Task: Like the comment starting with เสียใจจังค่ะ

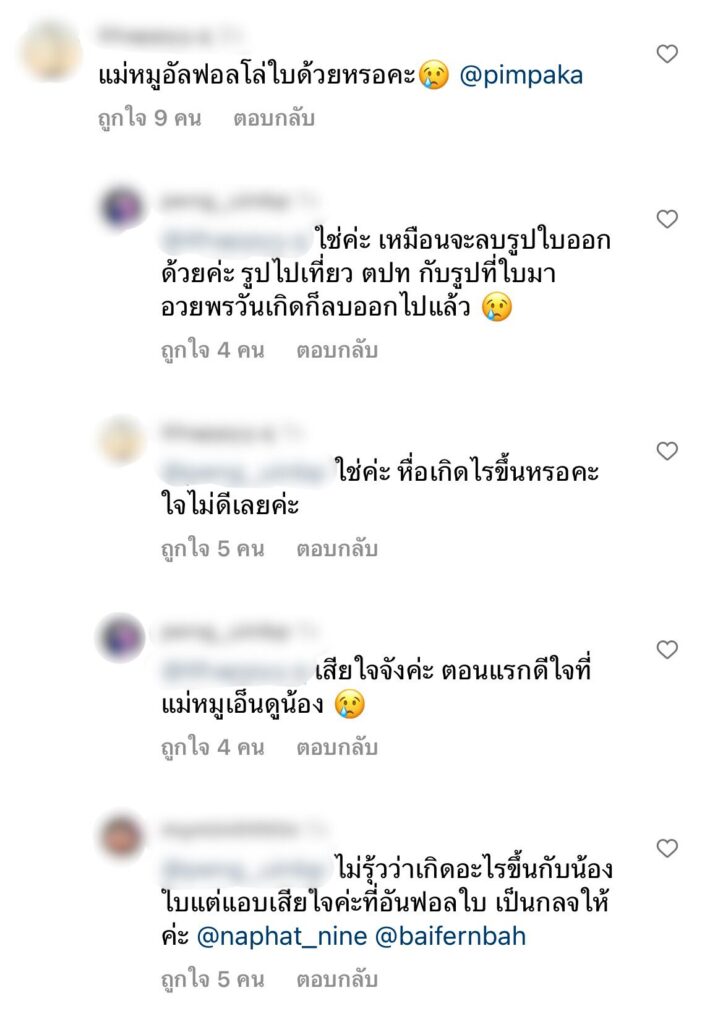Action: (x=667, y=650)
